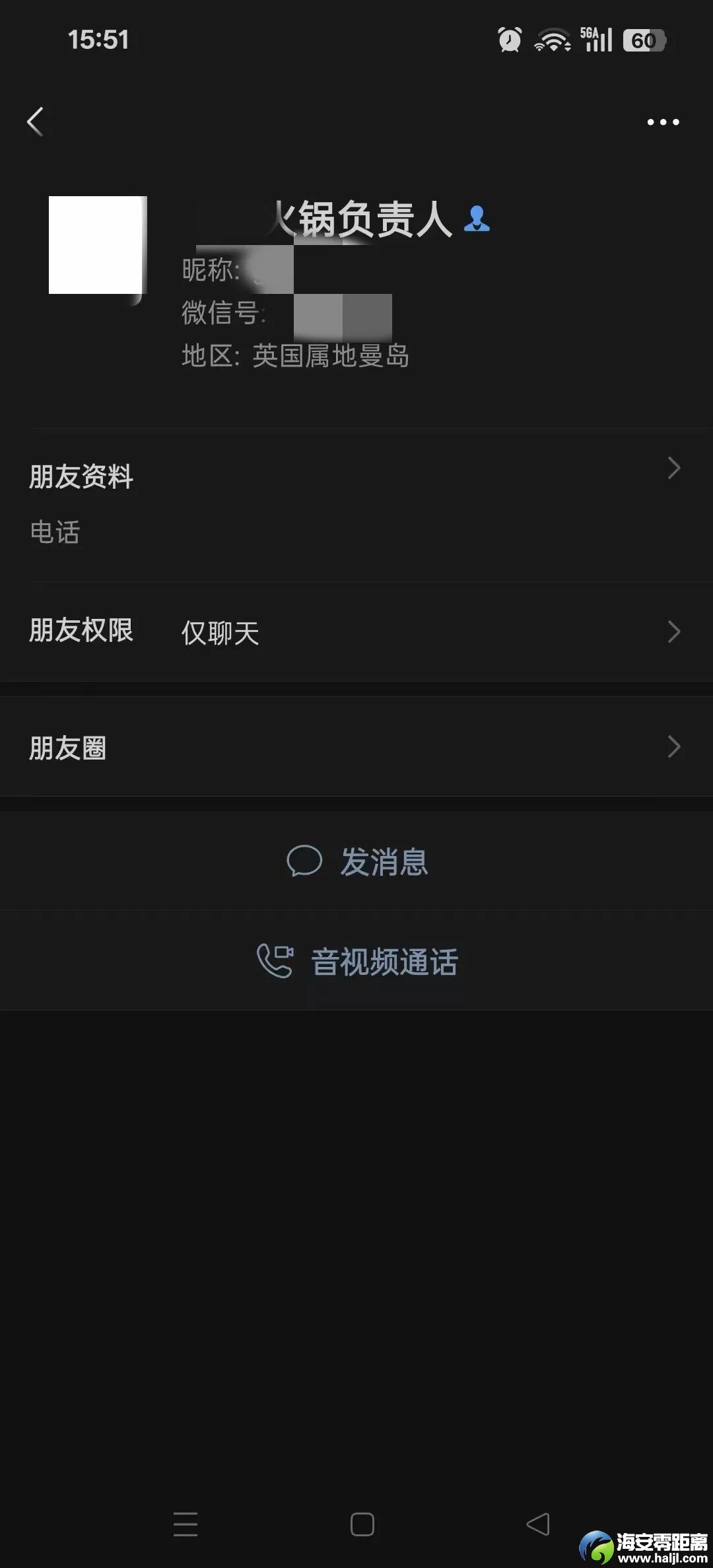Start 音视频通话 with this contact
Image resolution: width=713 pixels, height=1568 pixels.
(358, 962)
